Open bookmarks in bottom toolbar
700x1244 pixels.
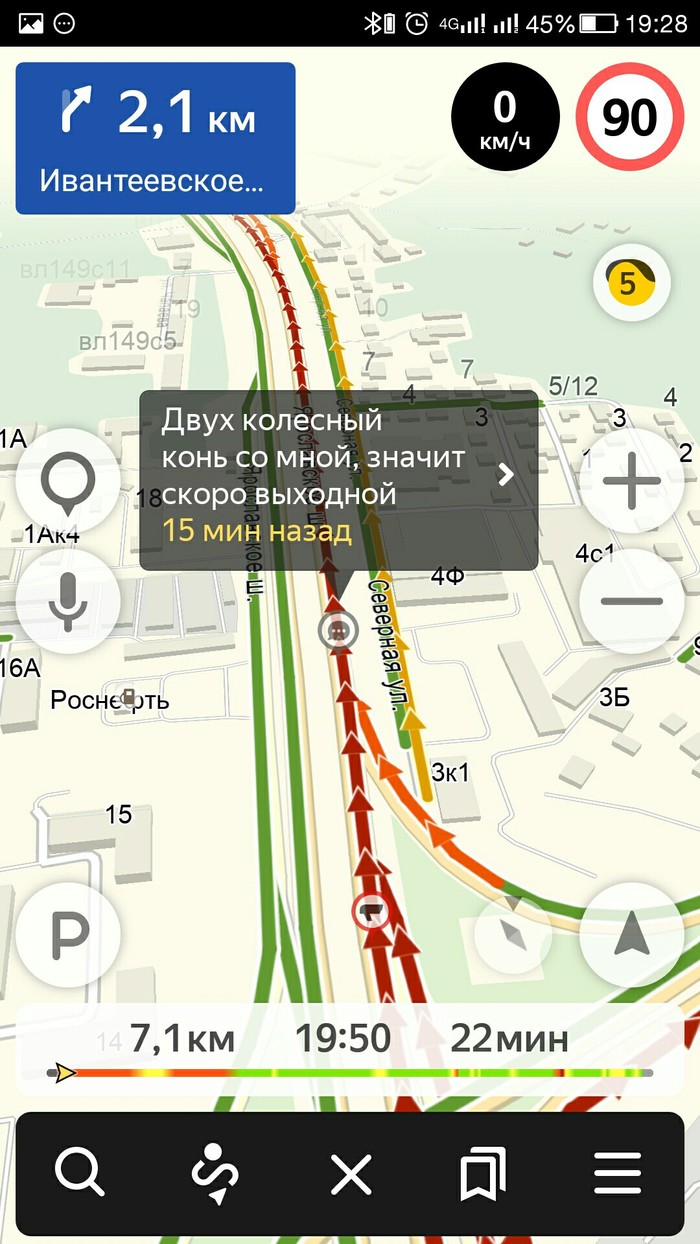pyautogui.click(x=483, y=1173)
